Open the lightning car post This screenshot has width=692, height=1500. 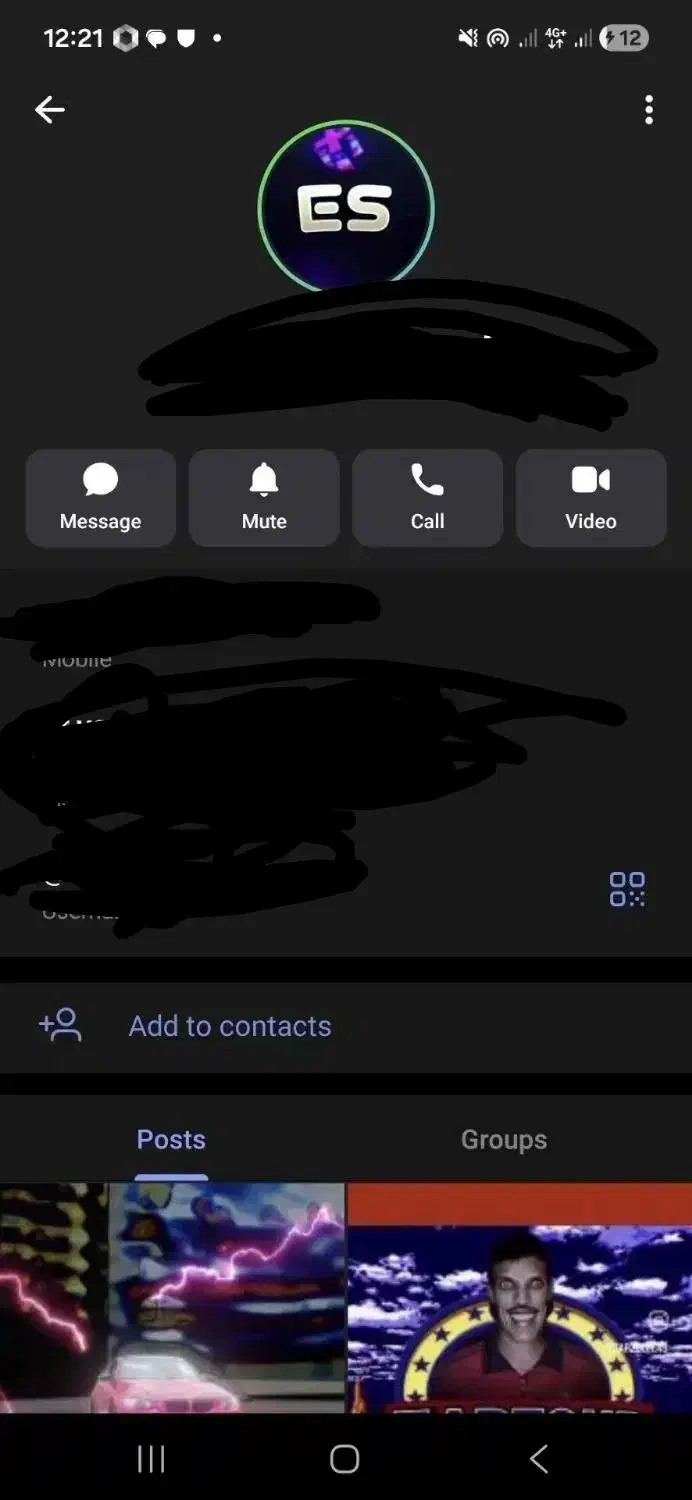click(x=172, y=1298)
